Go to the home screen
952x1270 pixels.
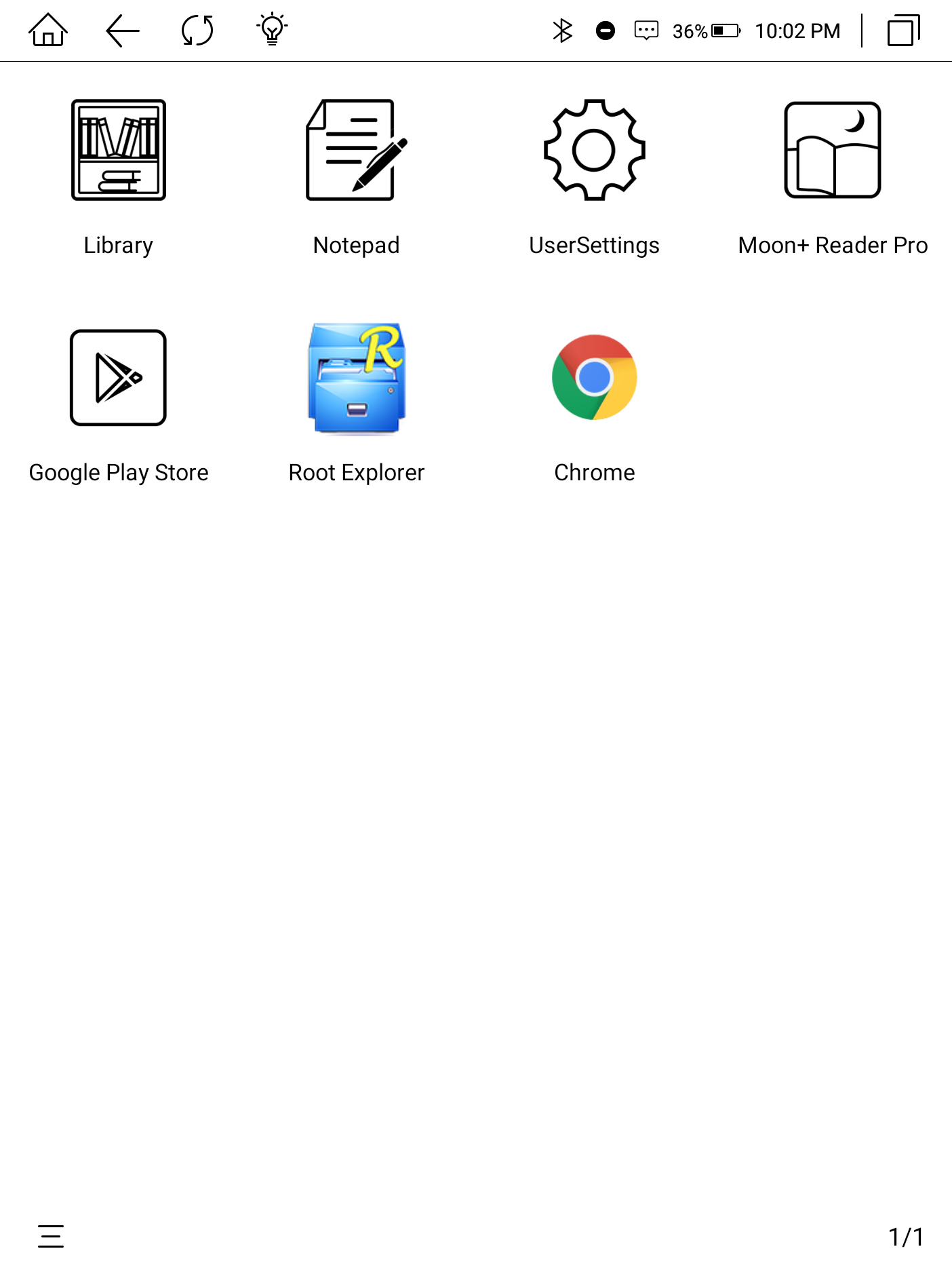48,31
